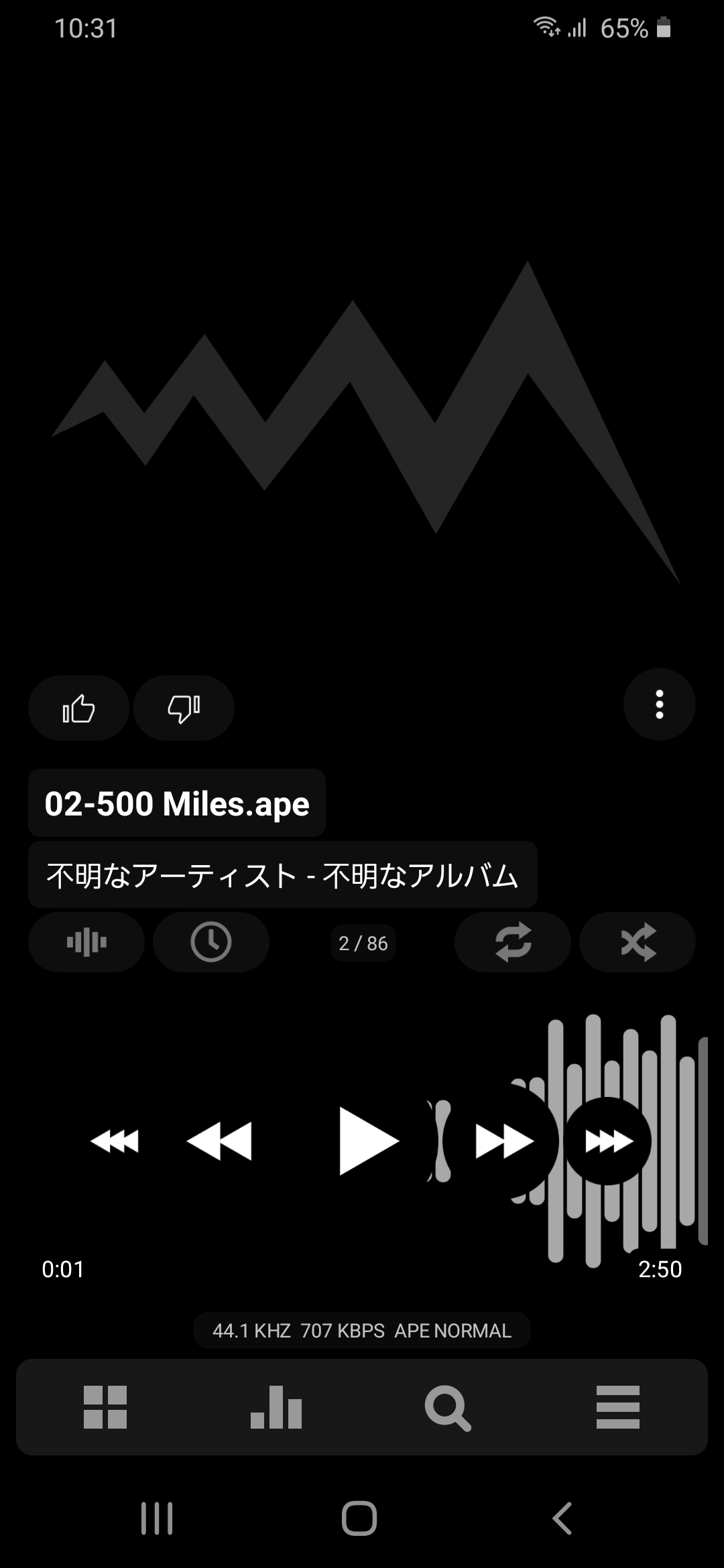Open the visualization waveform button
Screen dimensions: 724x1568
pyautogui.click(x=86, y=942)
